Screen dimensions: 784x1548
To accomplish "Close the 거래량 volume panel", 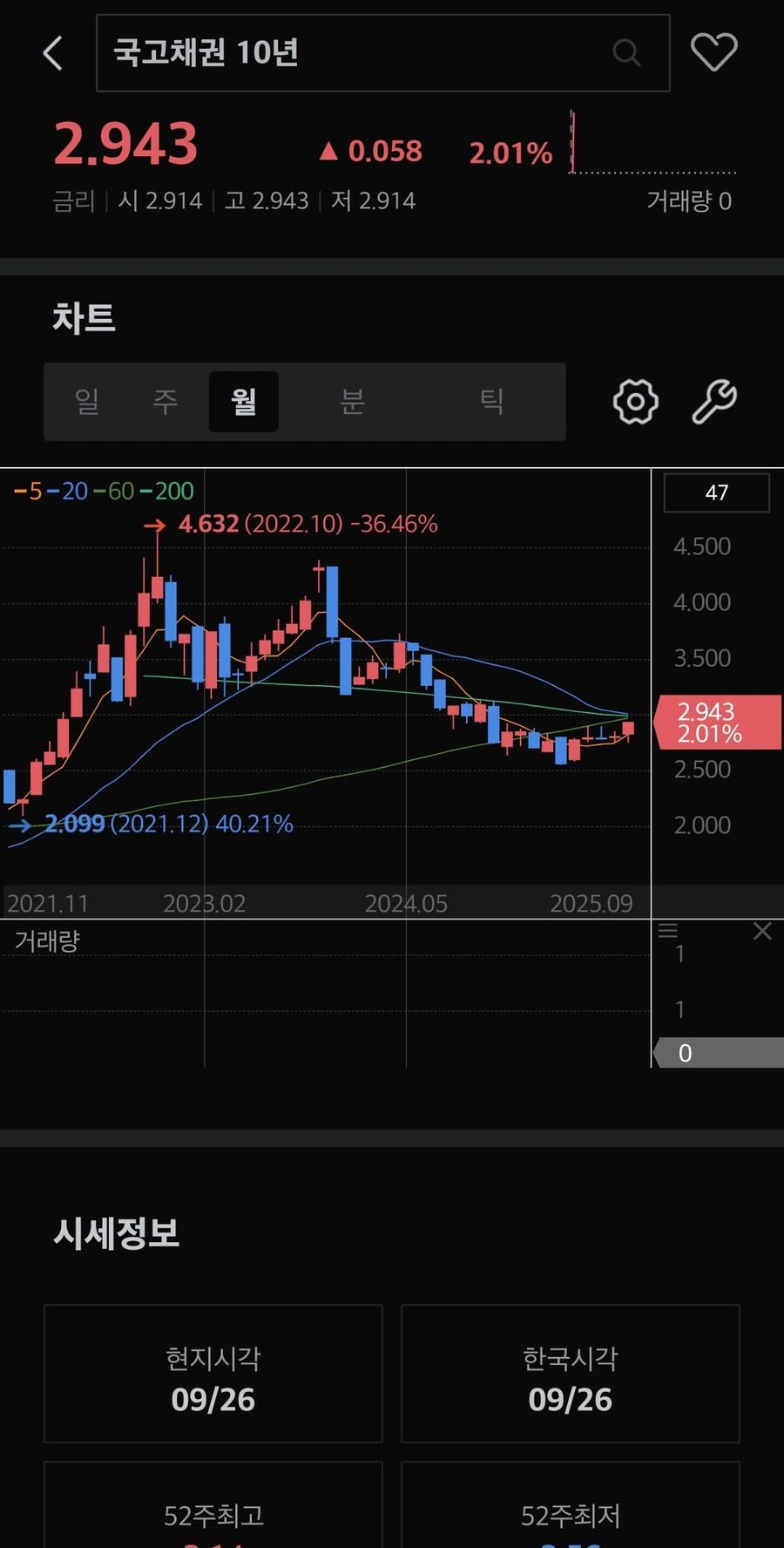I will [x=762, y=932].
